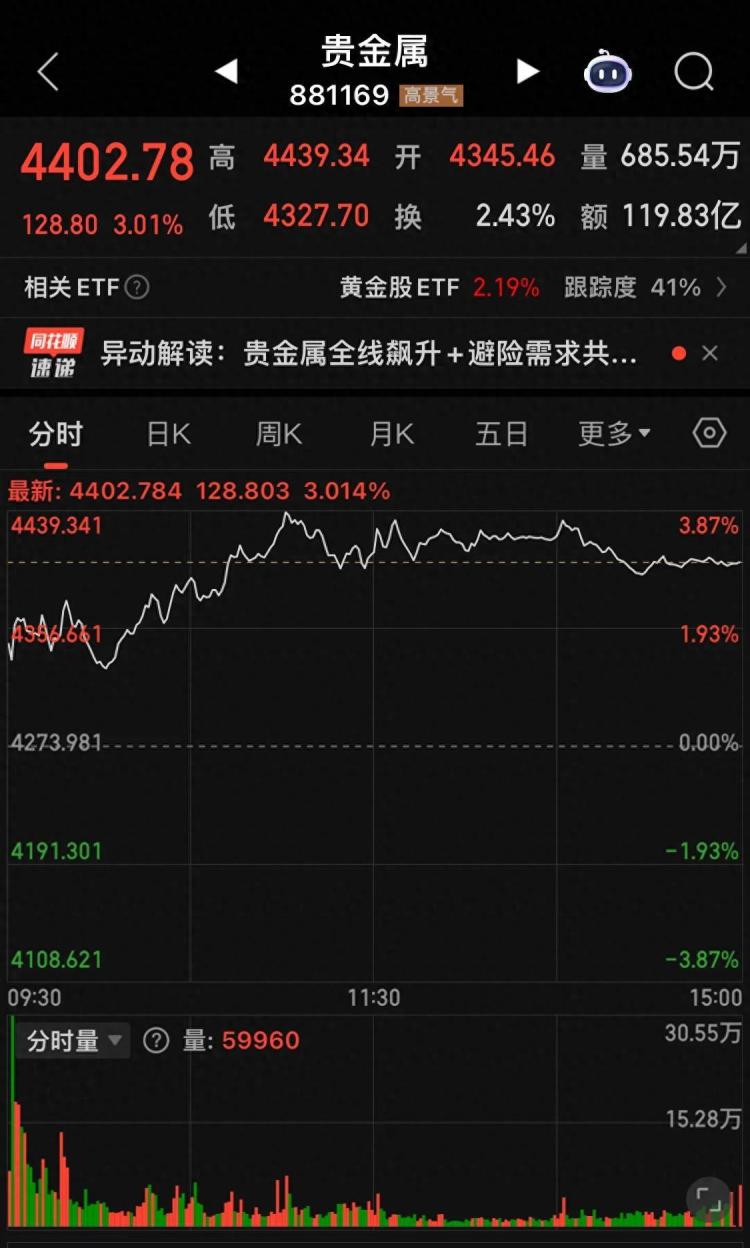Dismiss the 异动解读 bar with × button

710,353
